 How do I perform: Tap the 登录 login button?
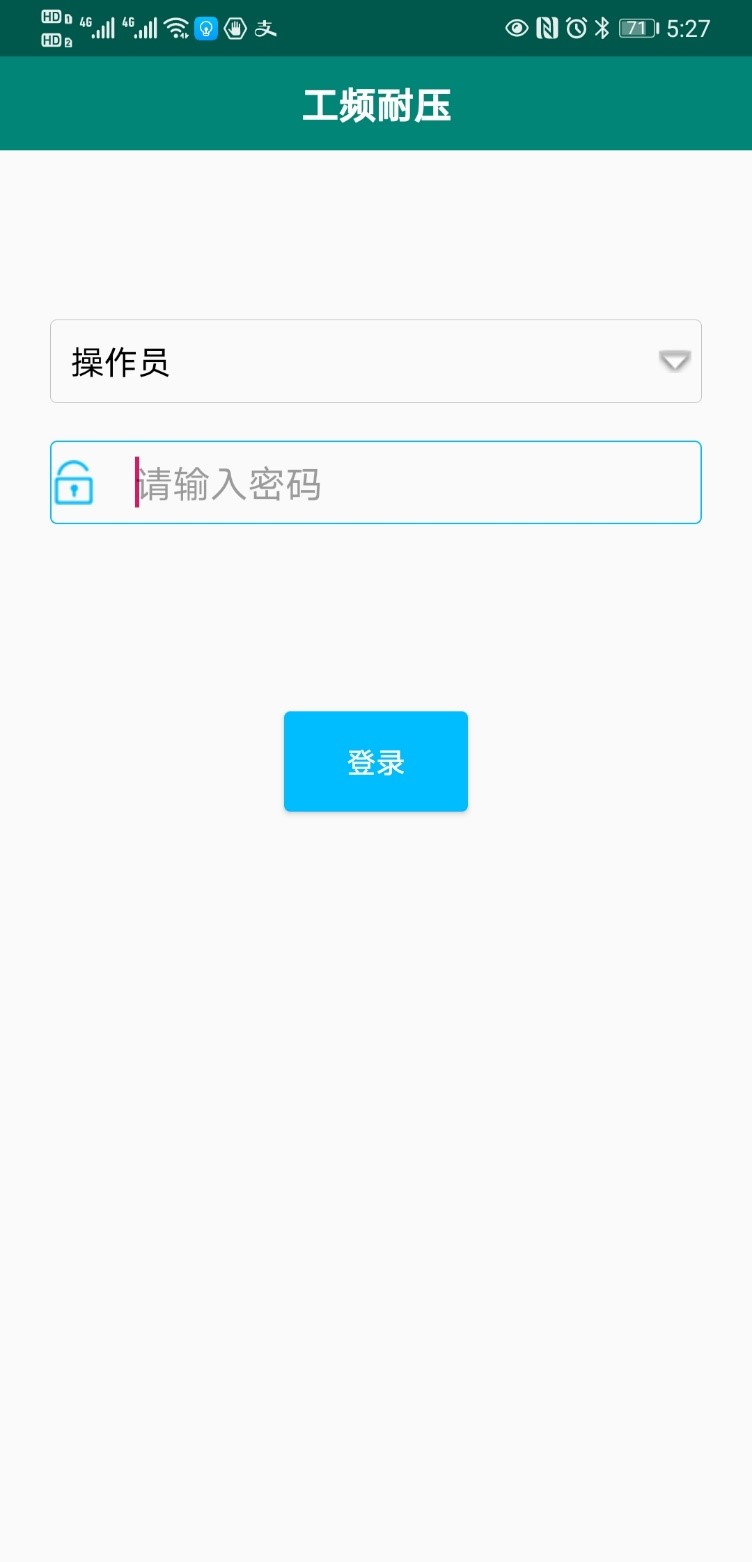(375, 762)
